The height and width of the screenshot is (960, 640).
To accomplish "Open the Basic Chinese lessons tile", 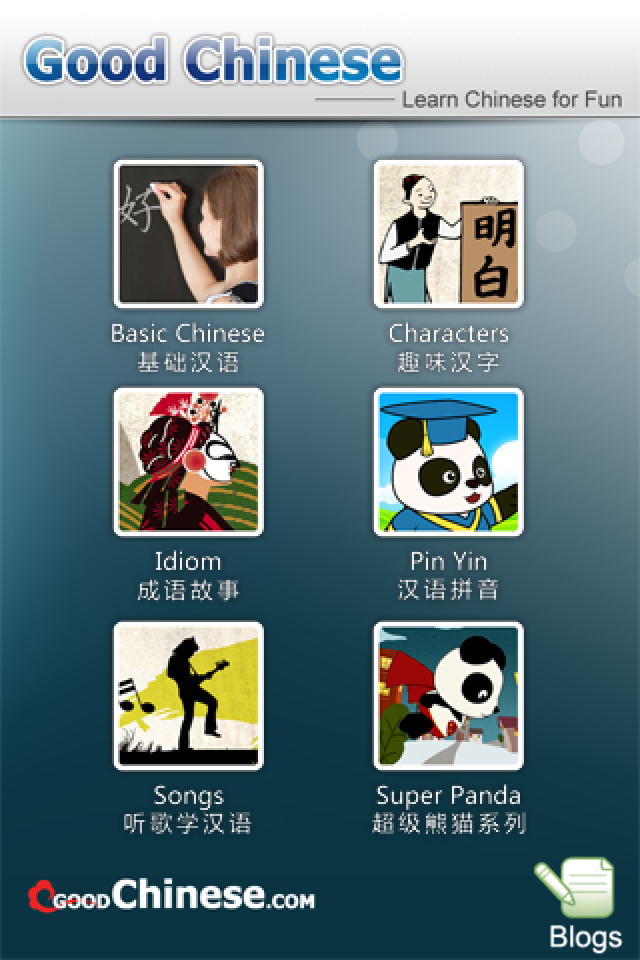I will click(188, 234).
